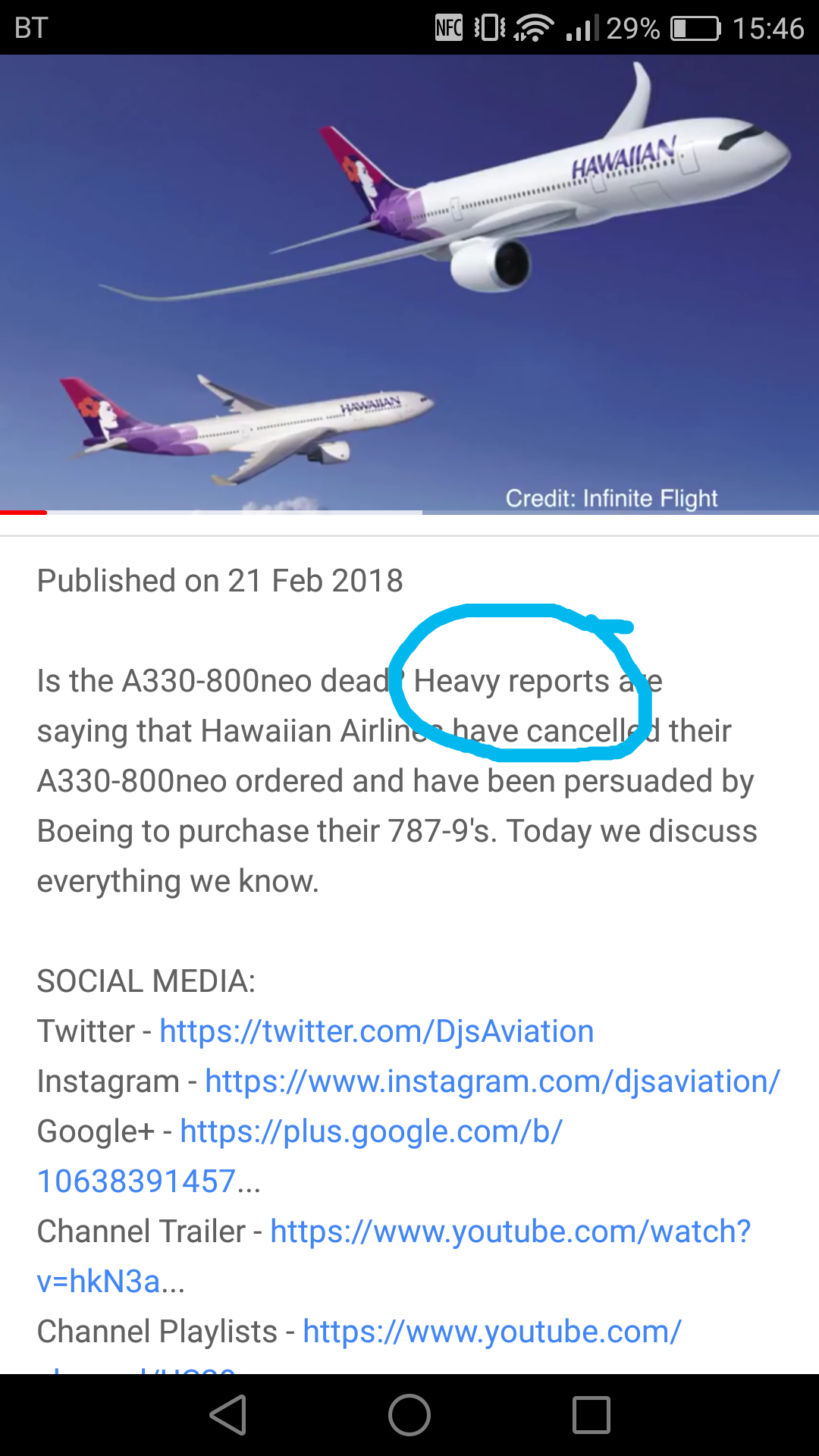Open the recent apps overview
Viewport: 819px width, 1456px height.
point(591,1415)
